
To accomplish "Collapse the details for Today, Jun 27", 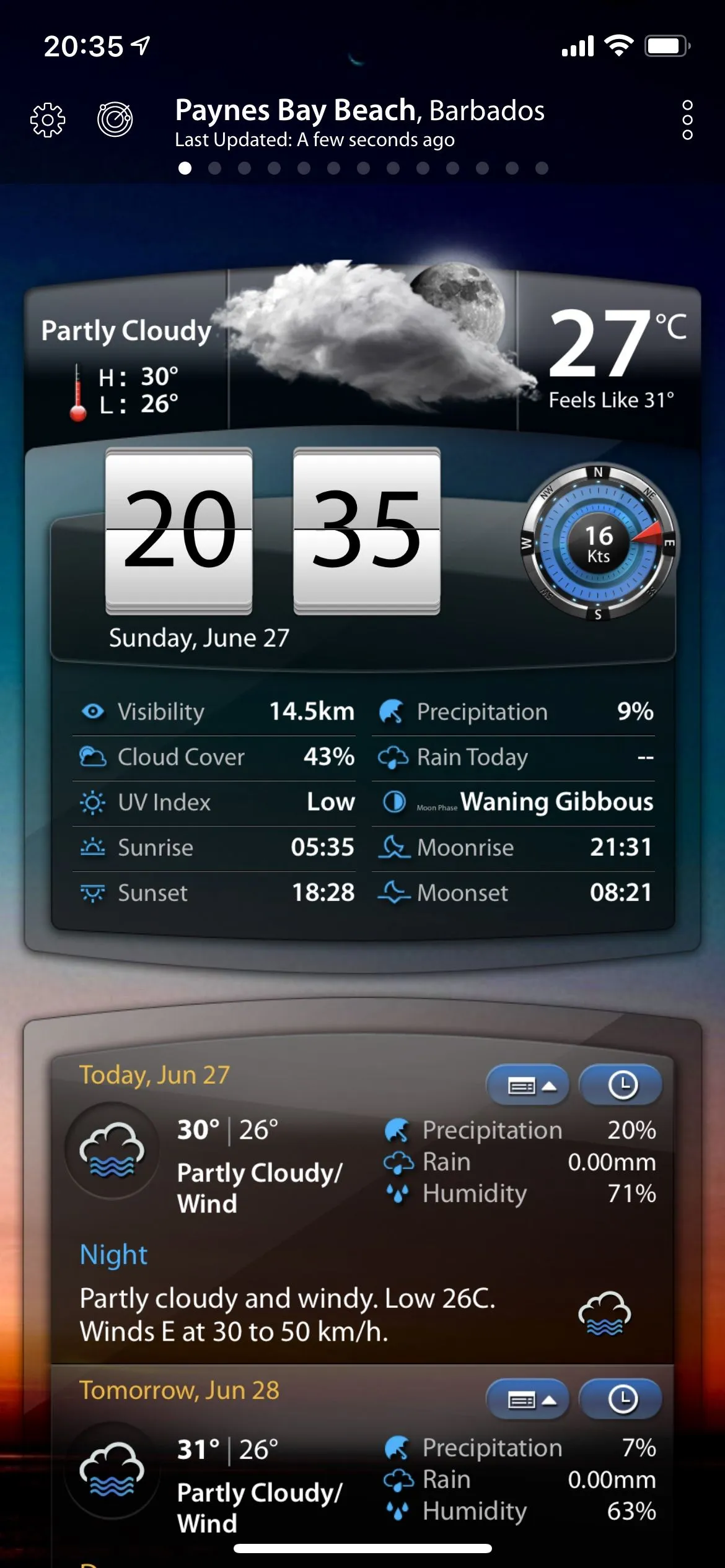I will click(529, 1086).
